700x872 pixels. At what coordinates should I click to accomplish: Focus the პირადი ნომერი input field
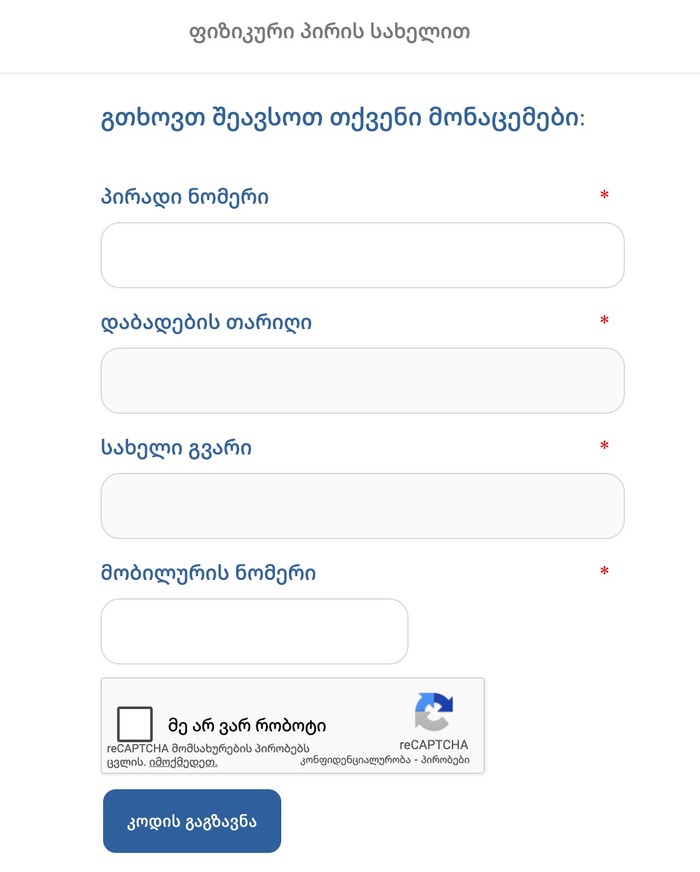362,255
